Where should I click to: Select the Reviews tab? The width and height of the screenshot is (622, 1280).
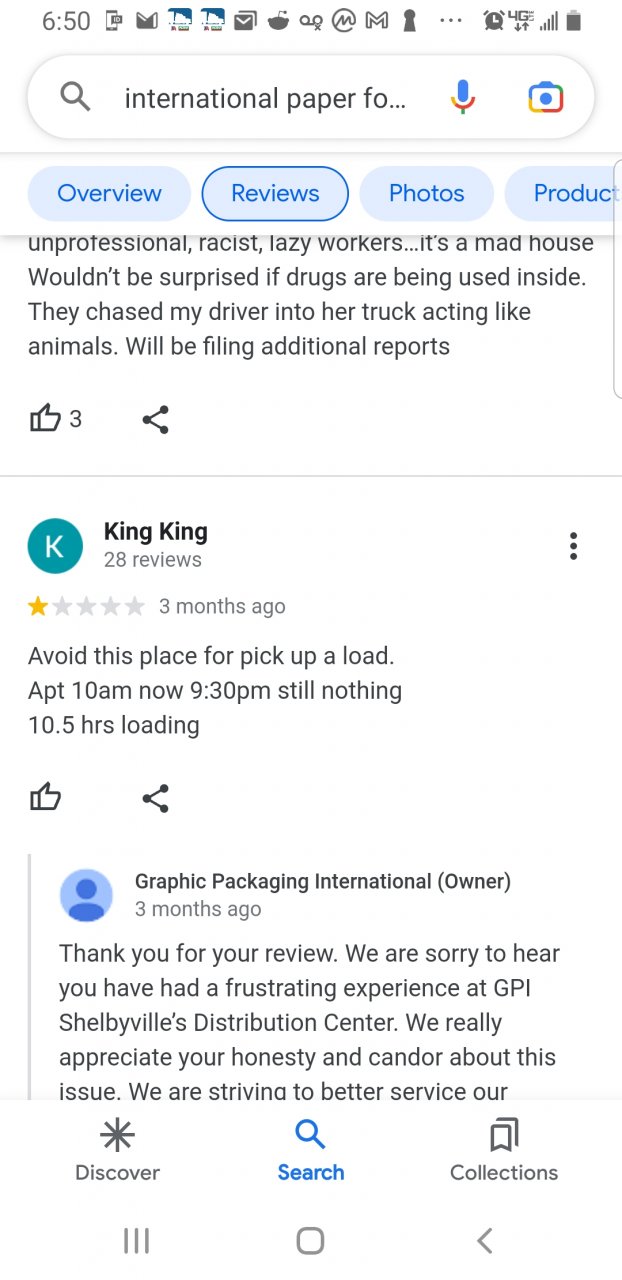[275, 193]
